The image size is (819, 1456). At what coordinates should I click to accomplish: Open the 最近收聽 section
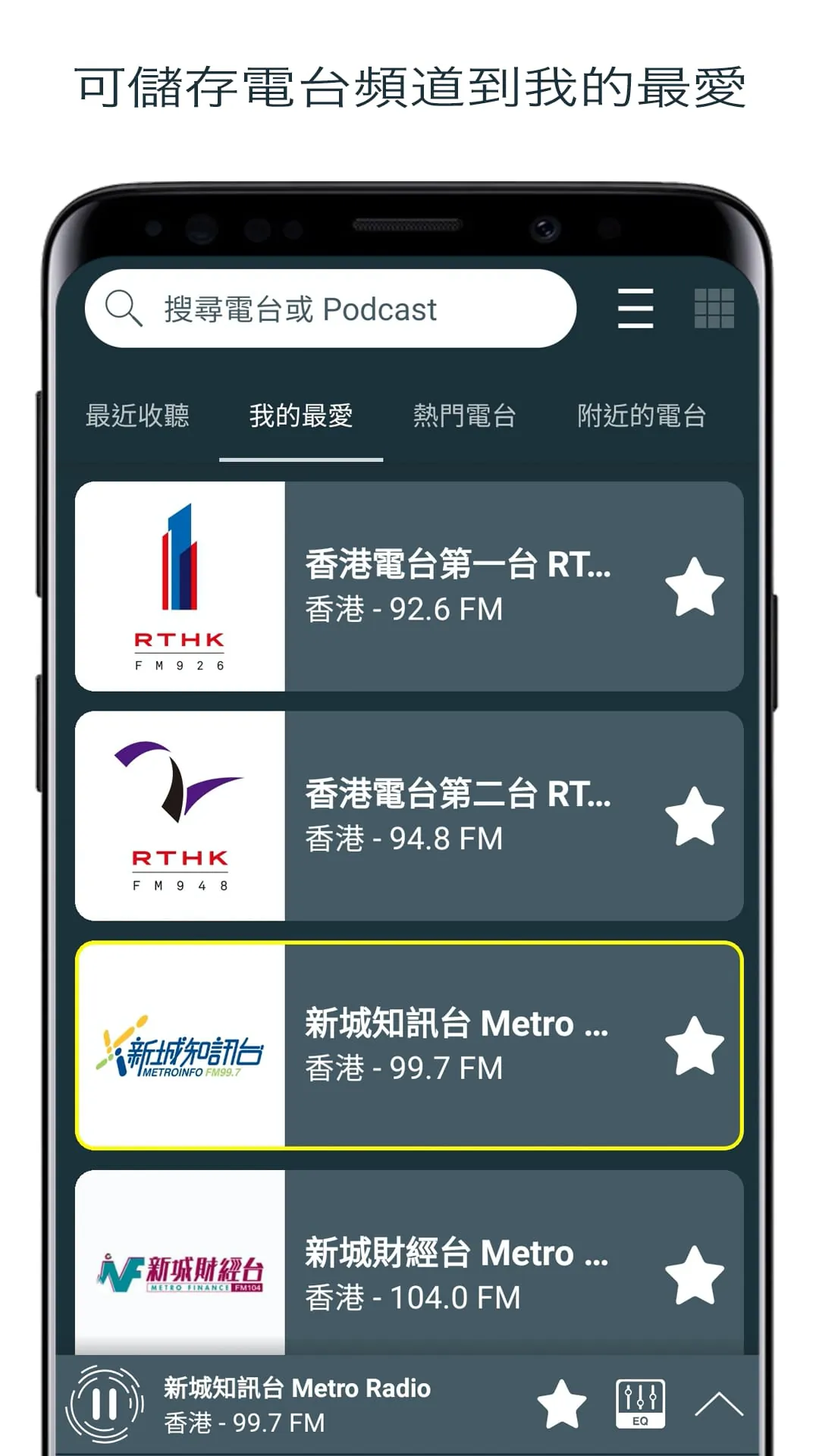(140, 416)
